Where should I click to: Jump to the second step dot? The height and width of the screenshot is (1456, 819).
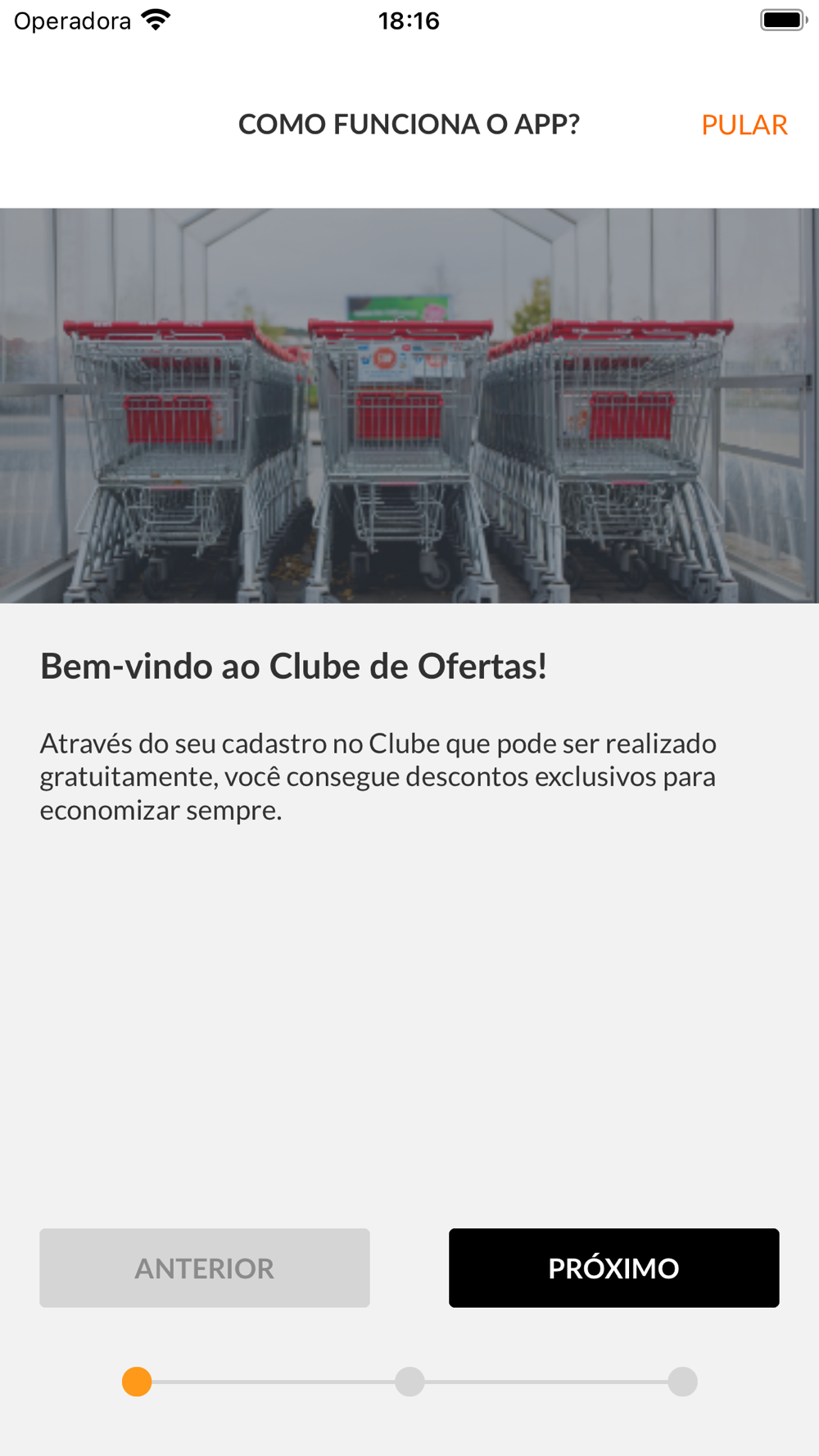409,1381
